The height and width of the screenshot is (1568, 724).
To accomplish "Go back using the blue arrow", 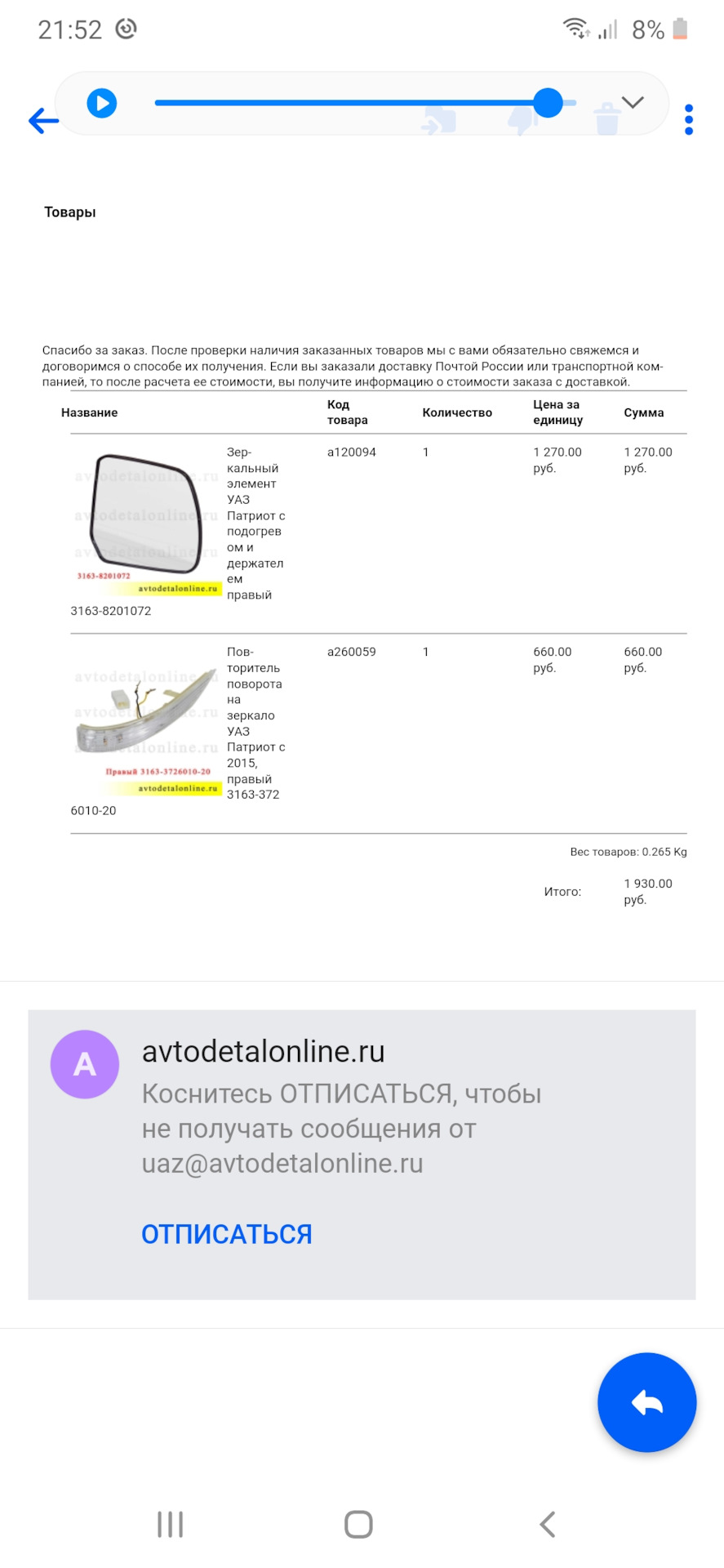I will pyautogui.click(x=43, y=121).
